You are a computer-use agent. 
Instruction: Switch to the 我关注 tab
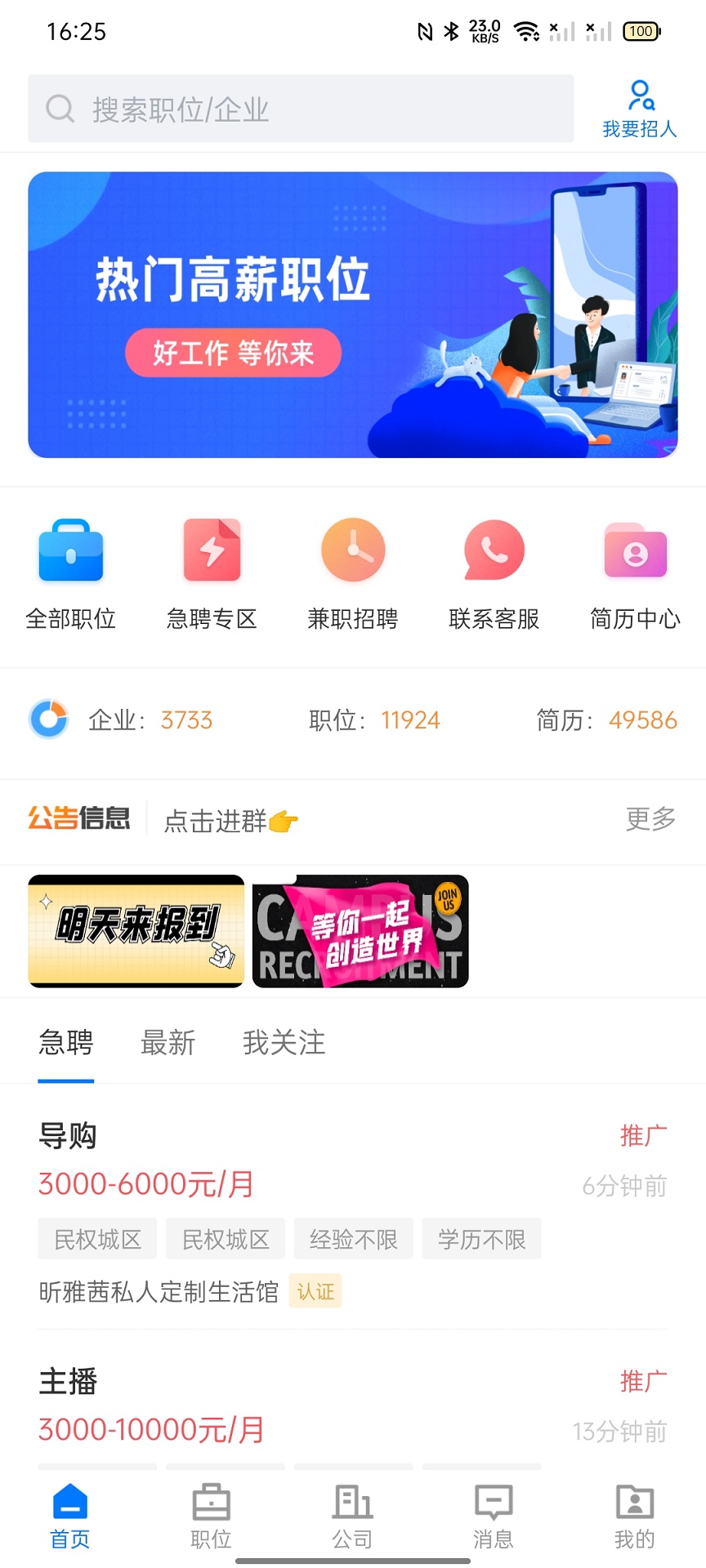284,1043
